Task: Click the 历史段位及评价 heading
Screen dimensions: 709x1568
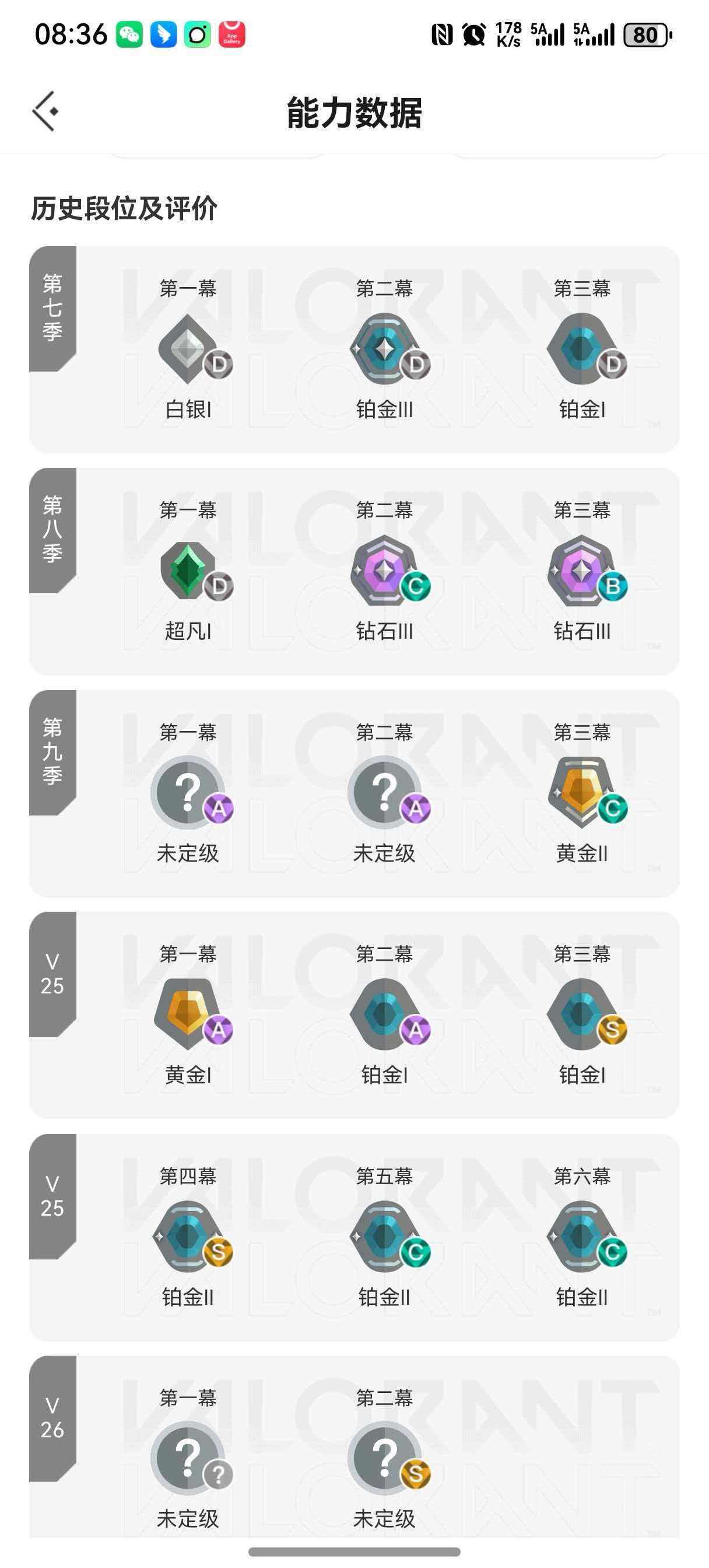Action: click(126, 210)
